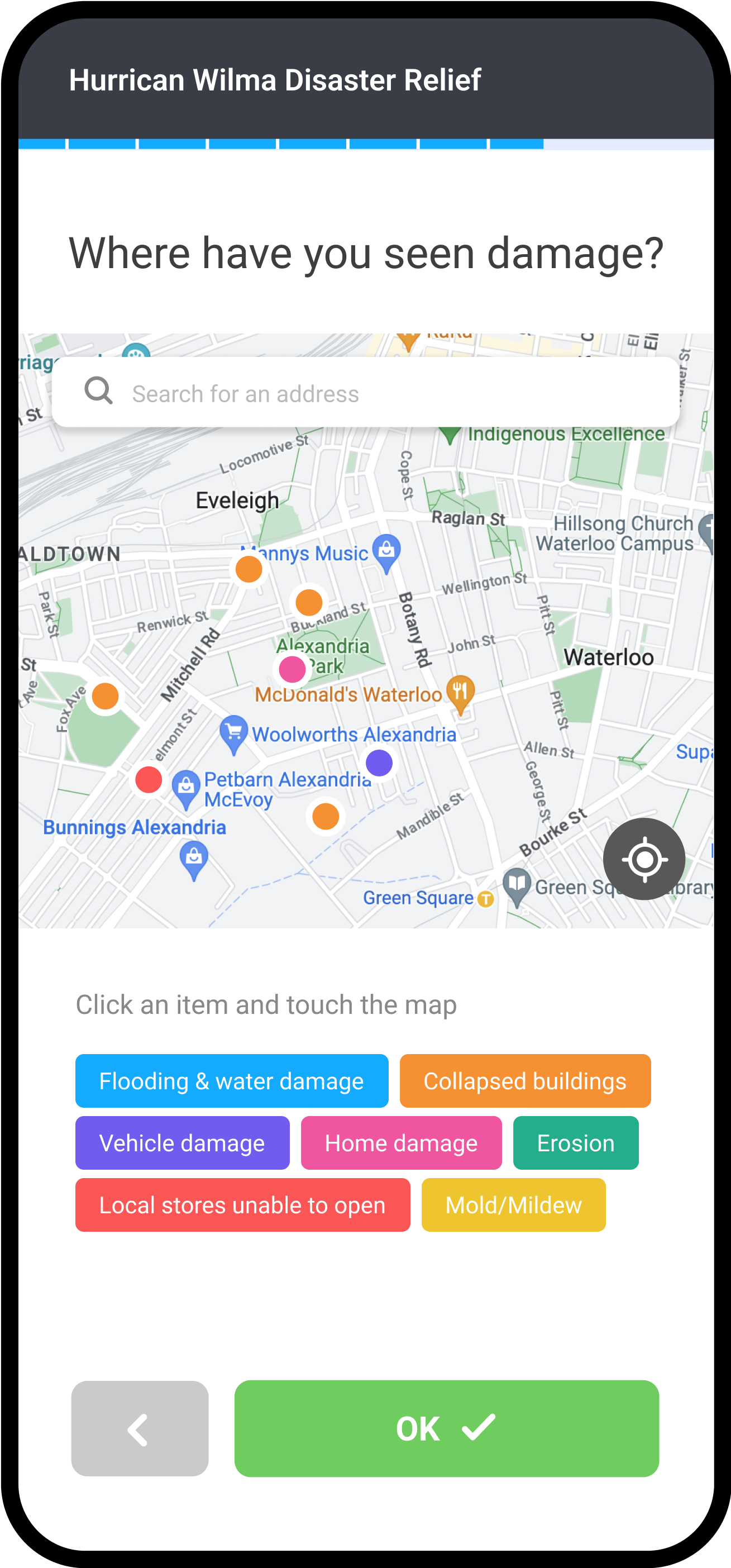Center map on my current location

click(644, 859)
